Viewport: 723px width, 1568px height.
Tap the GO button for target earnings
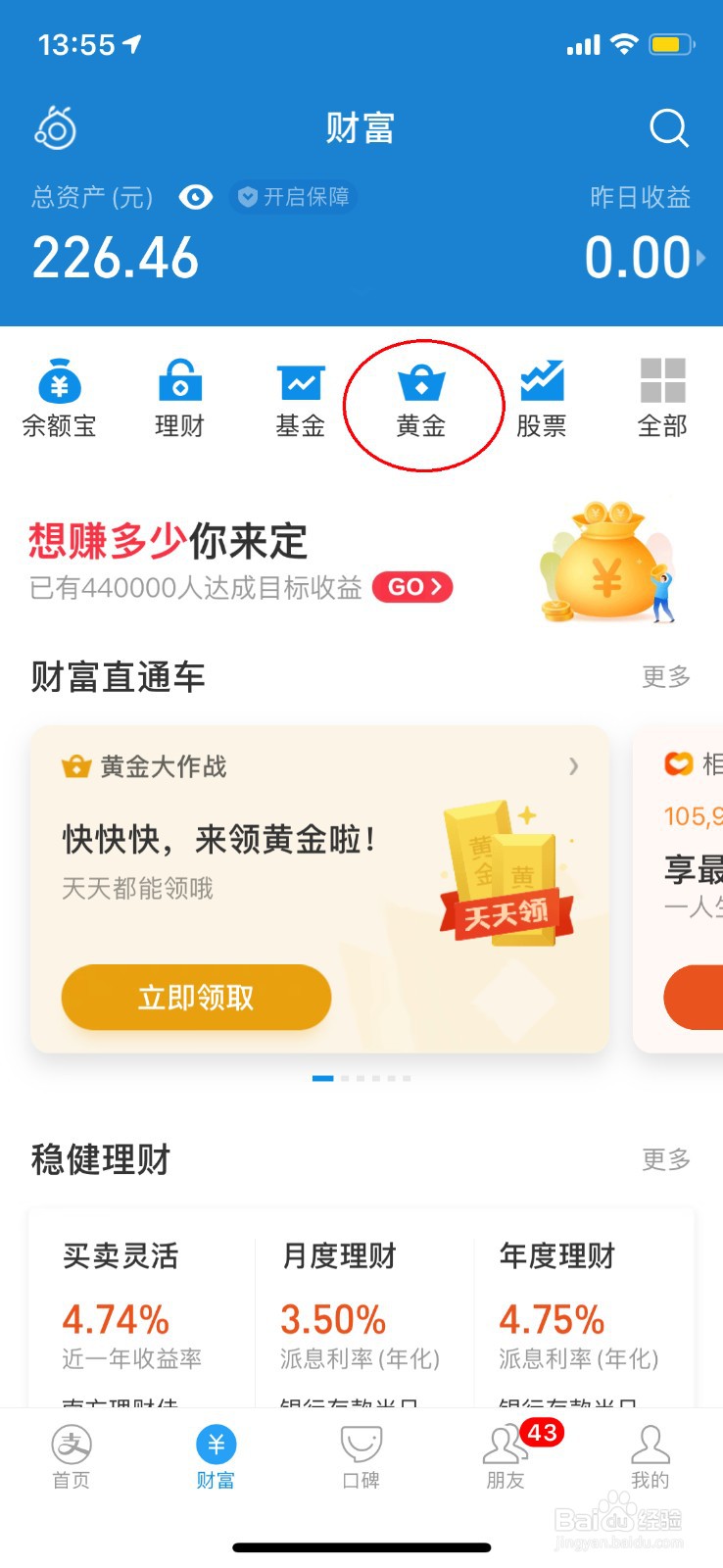point(412,587)
